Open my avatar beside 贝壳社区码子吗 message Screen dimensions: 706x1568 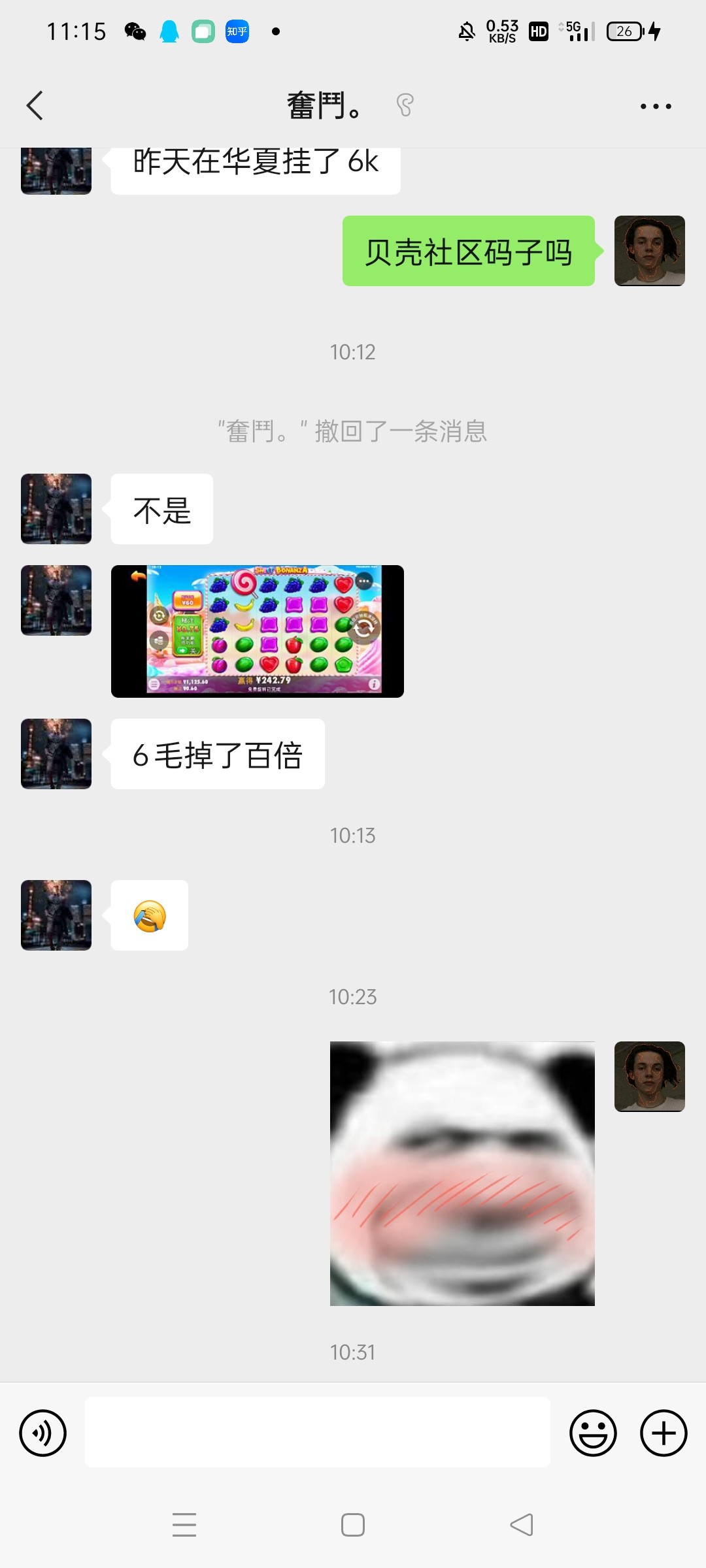[x=649, y=251]
